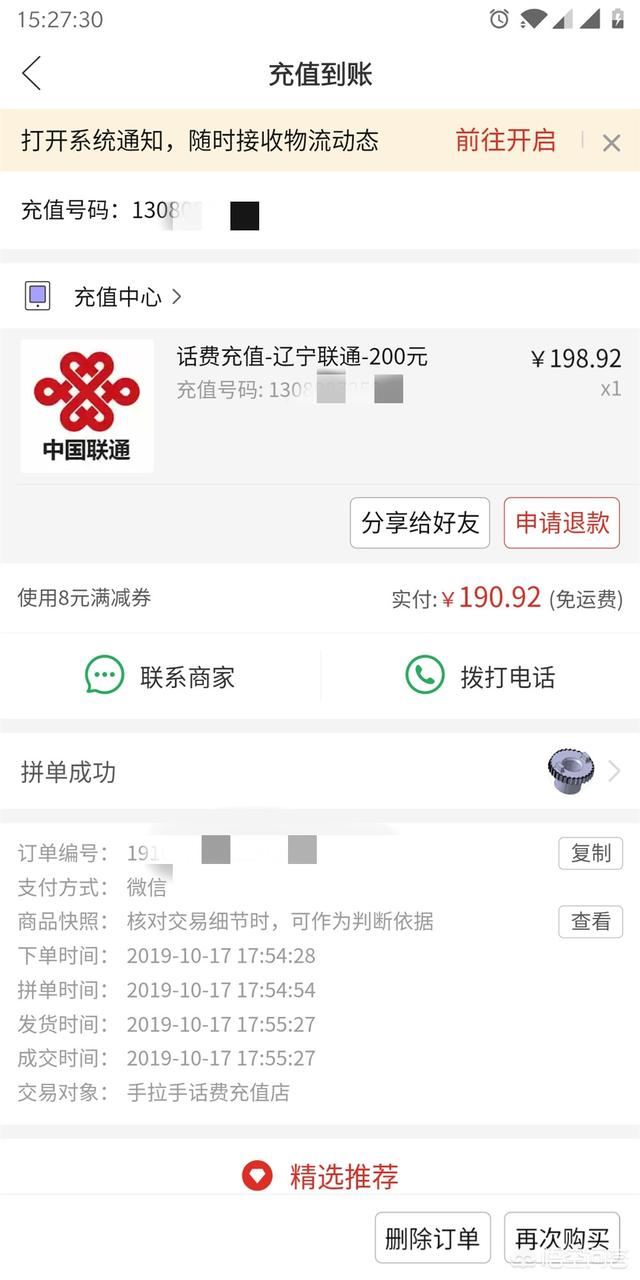Request a refund with 申请退款

tap(561, 523)
